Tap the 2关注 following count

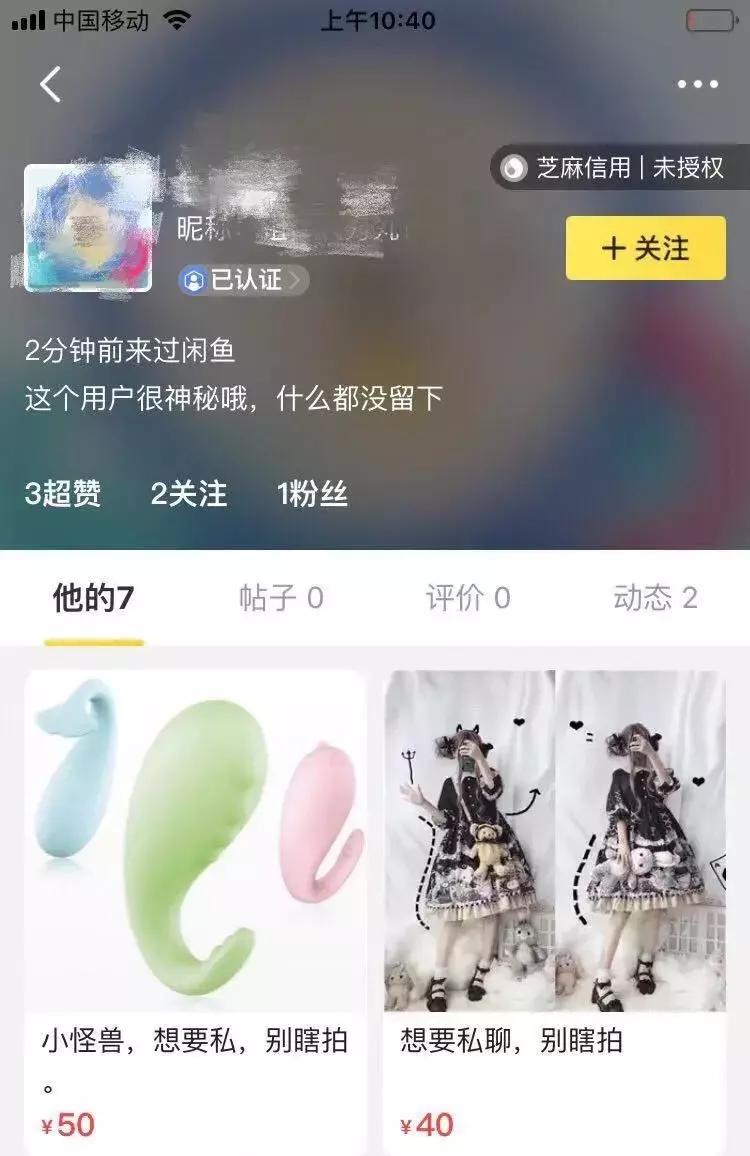click(188, 494)
